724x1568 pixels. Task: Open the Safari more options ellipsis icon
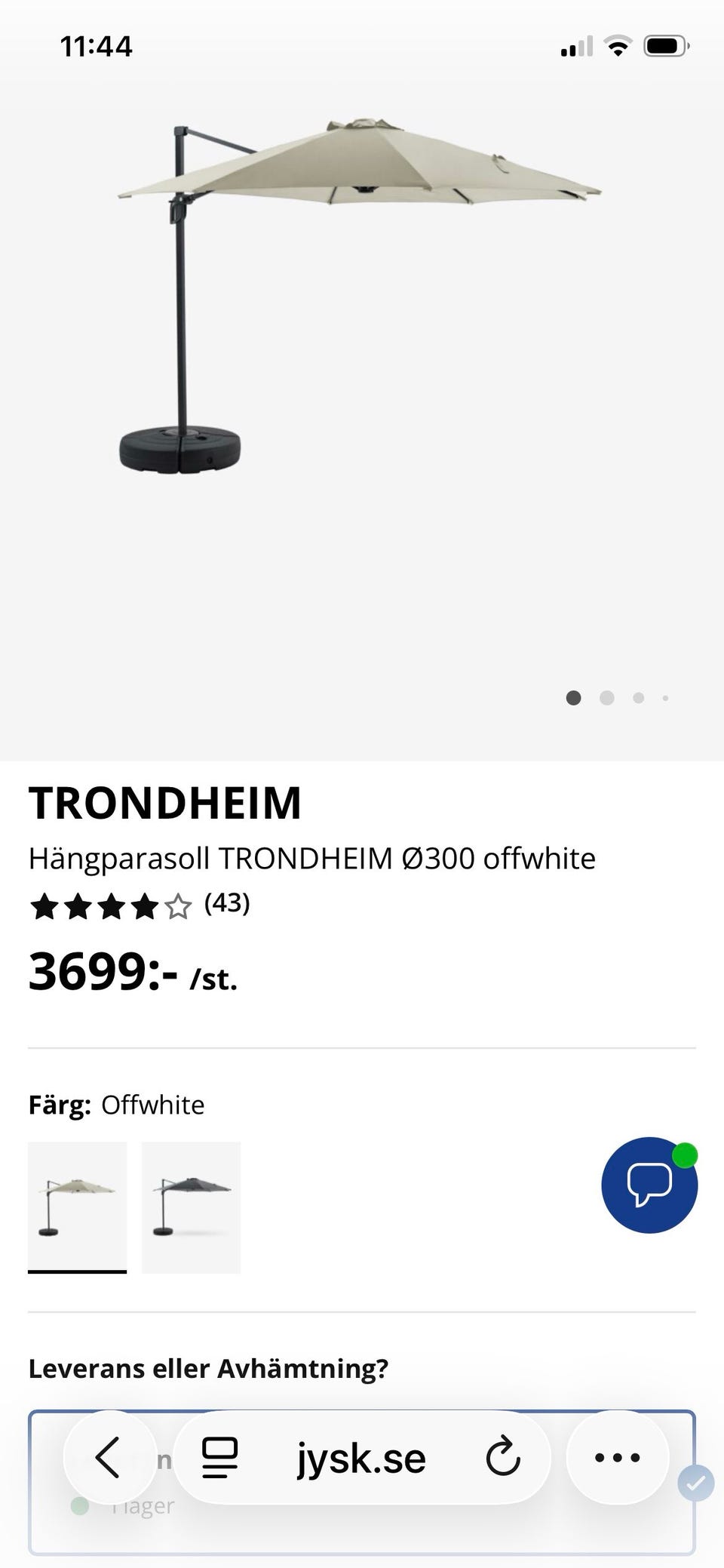click(617, 1456)
